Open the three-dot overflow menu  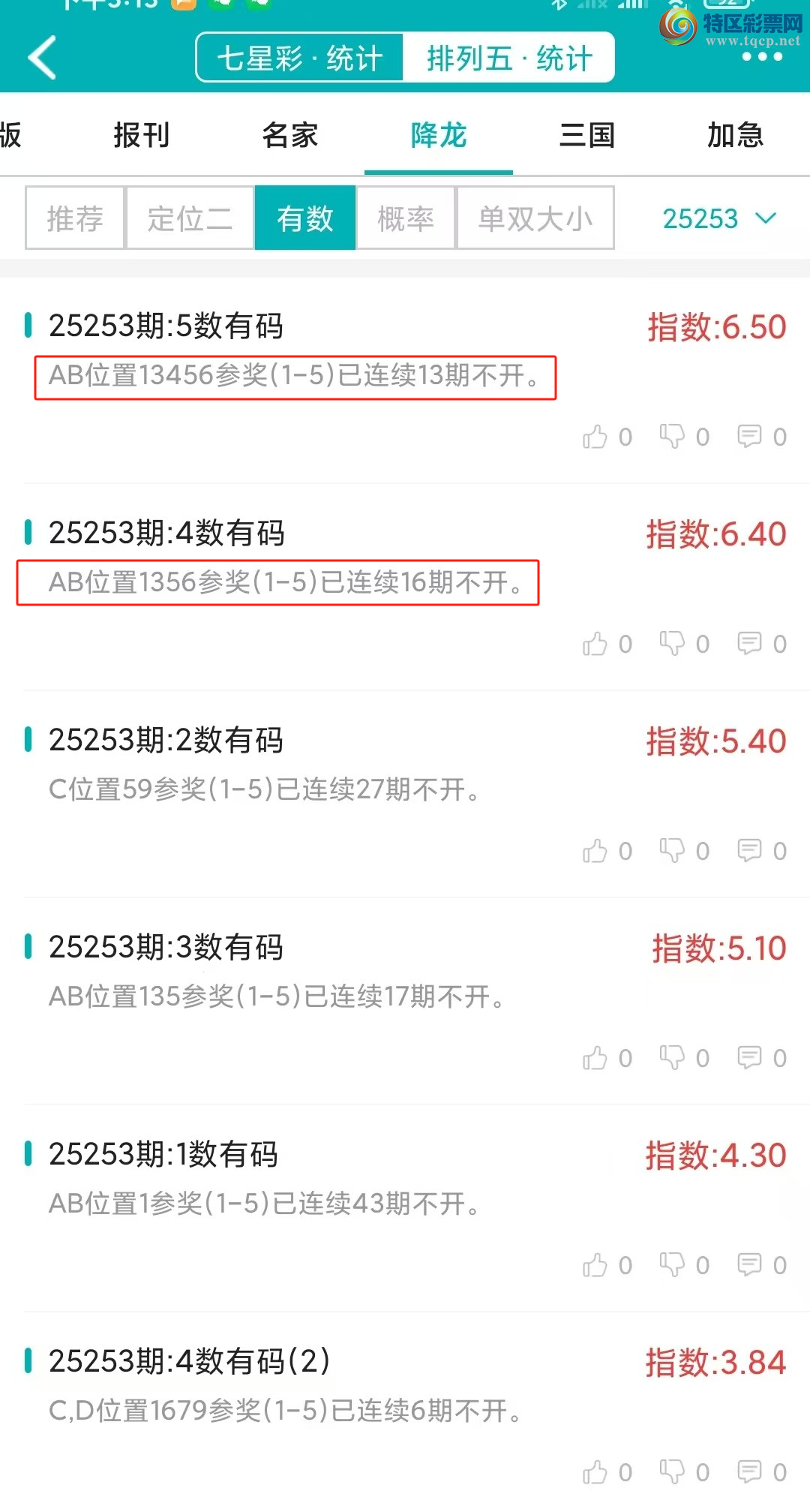click(x=761, y=57)
